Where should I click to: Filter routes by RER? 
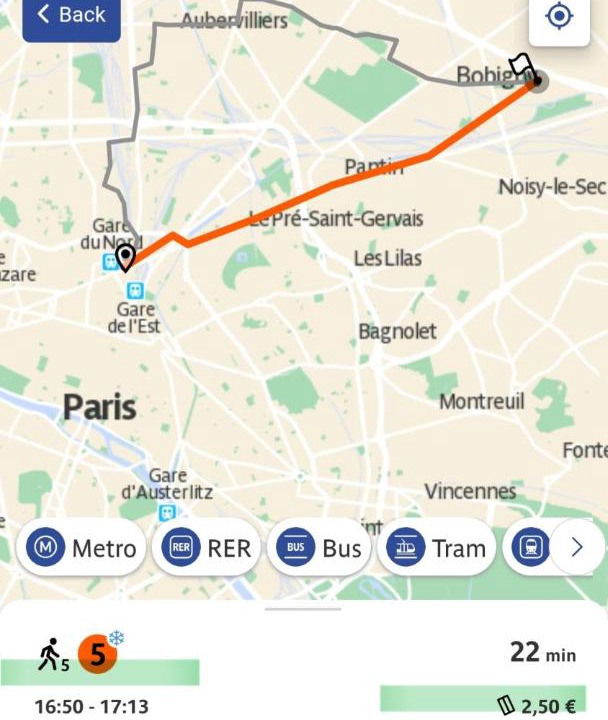tap(209, 548)
